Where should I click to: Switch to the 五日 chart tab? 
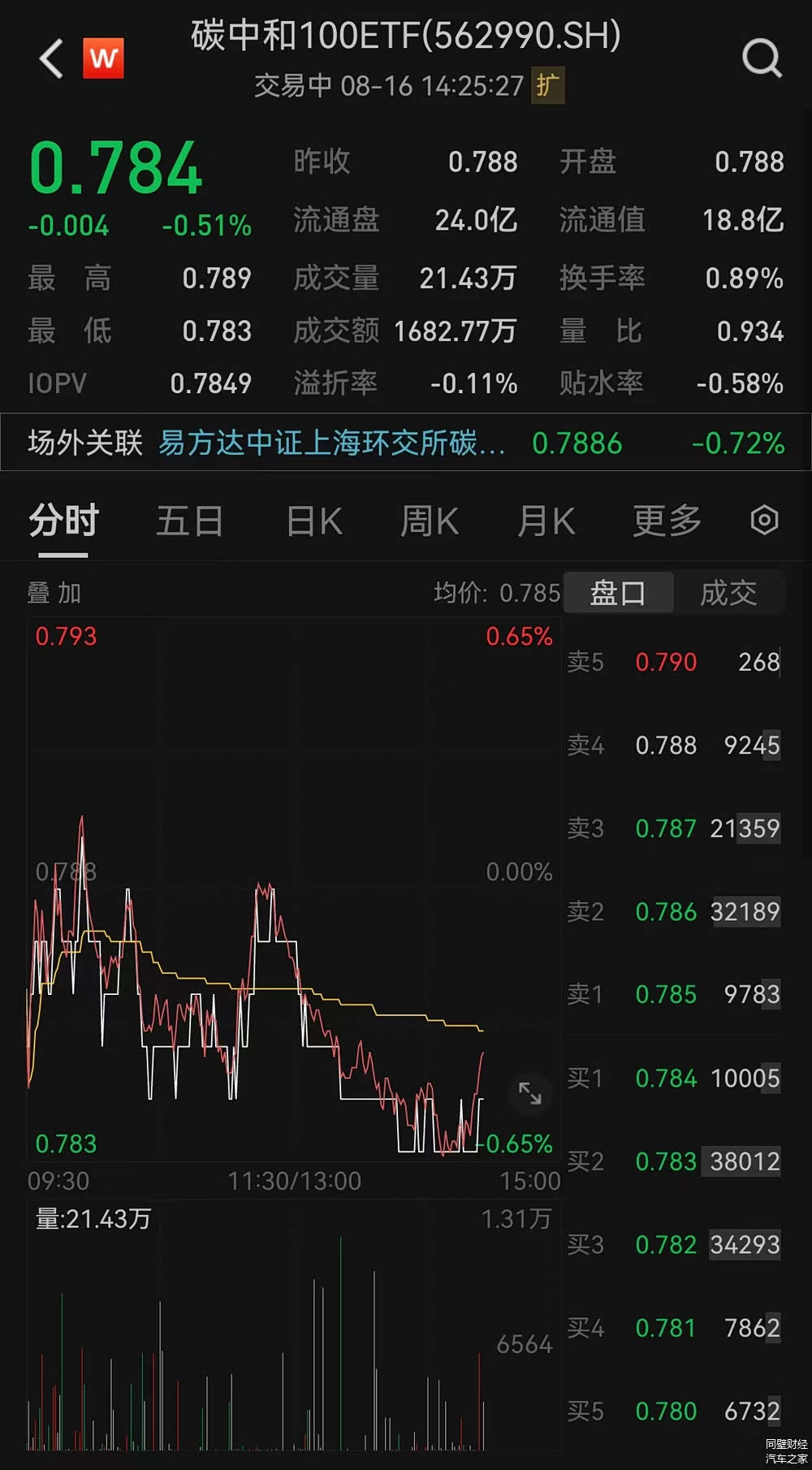[x=189, y=521]
